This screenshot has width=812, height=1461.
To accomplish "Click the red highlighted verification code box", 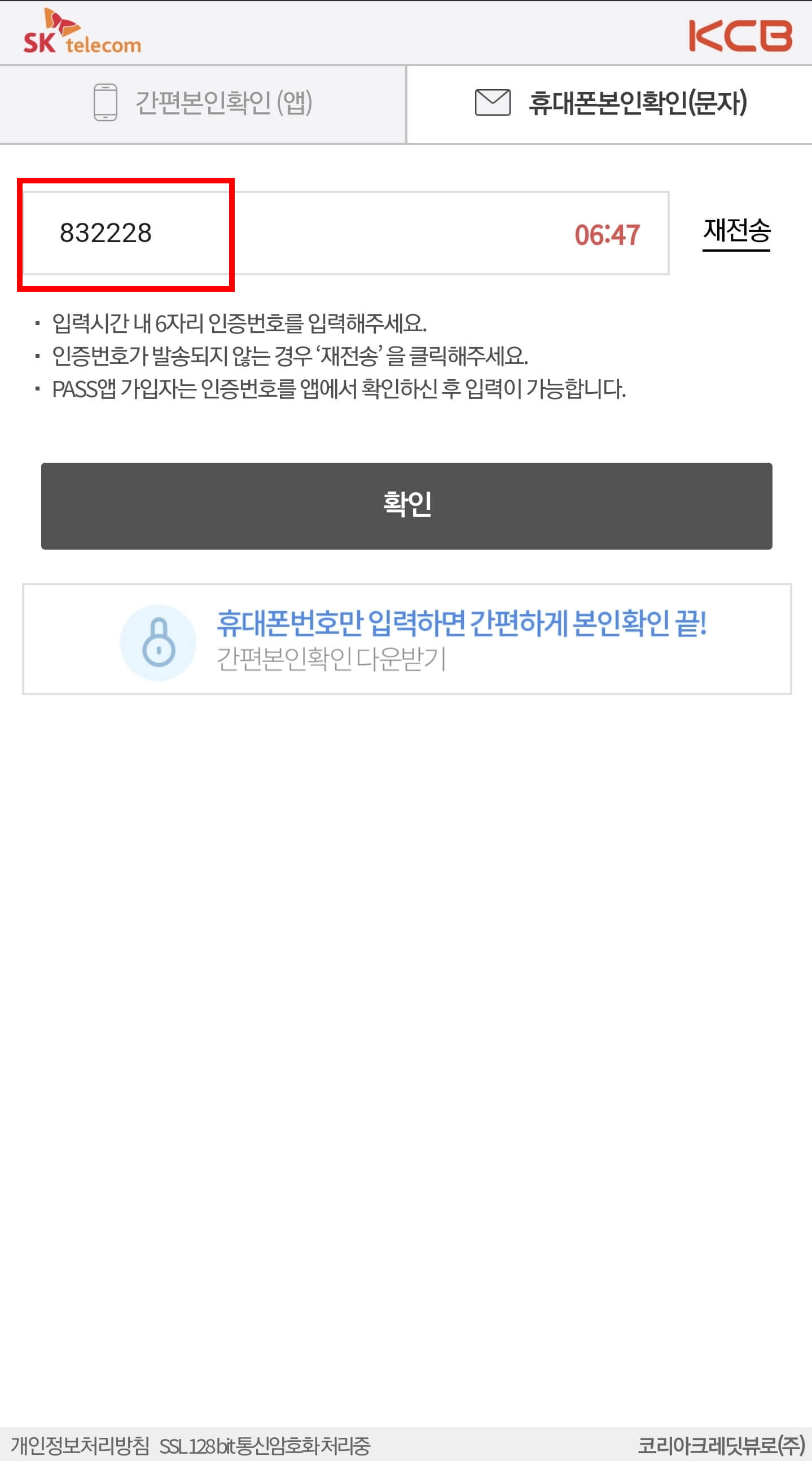I will (x=128, y=234).
